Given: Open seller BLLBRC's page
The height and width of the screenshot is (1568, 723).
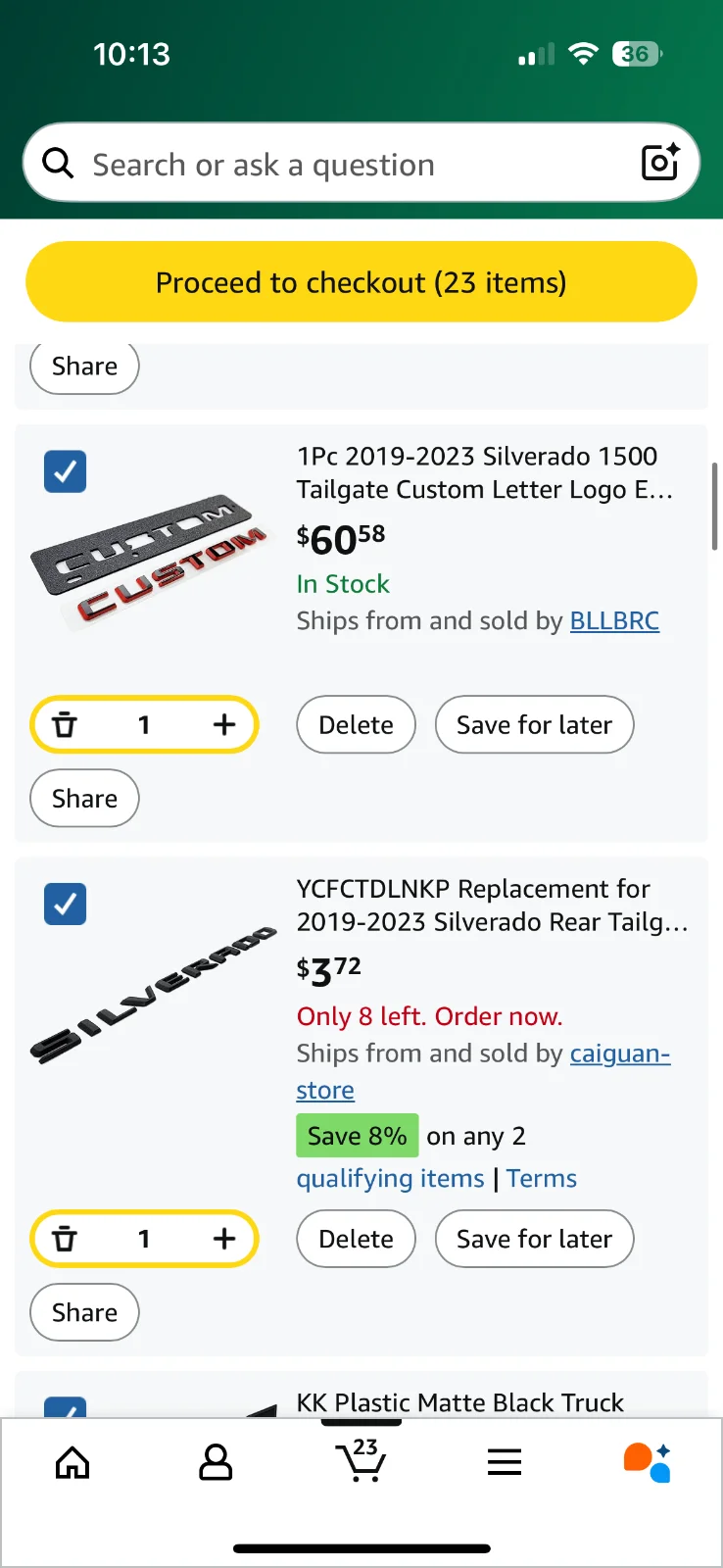Looking at the screenshot, I should tap(614, 621).
